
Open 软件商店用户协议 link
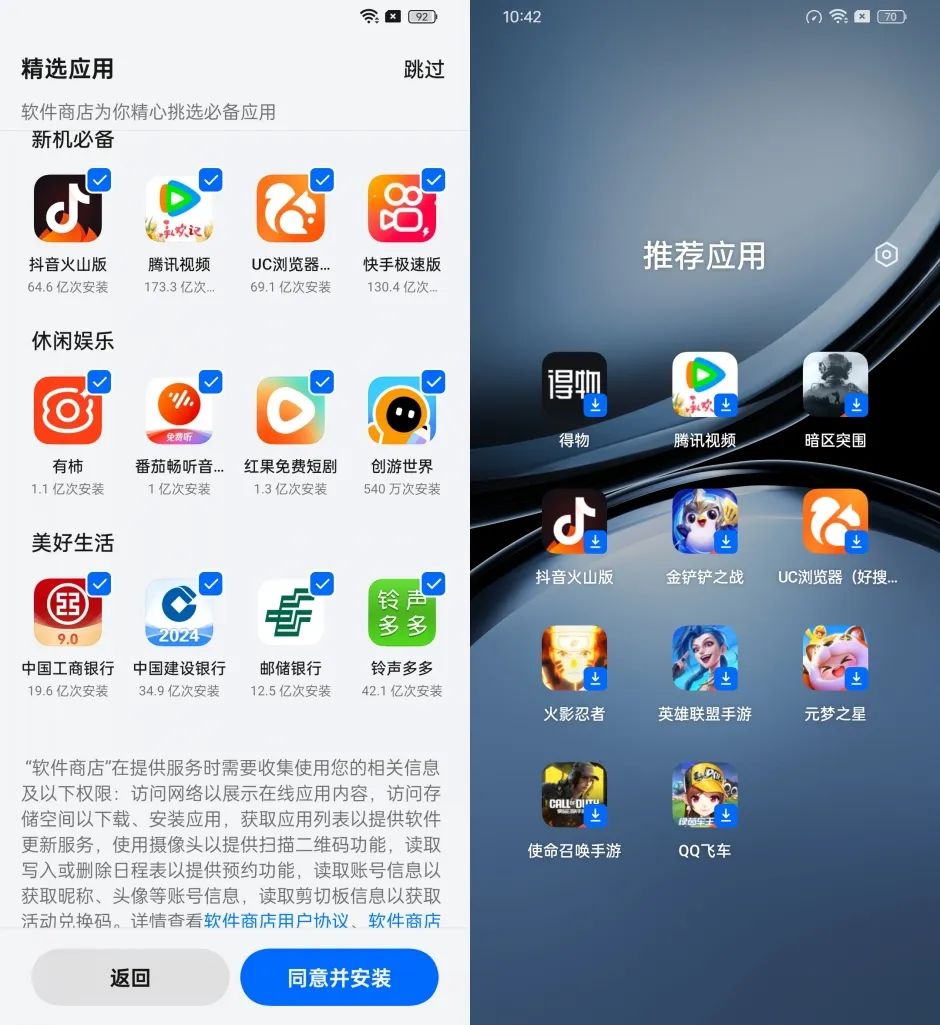point(276,921)
